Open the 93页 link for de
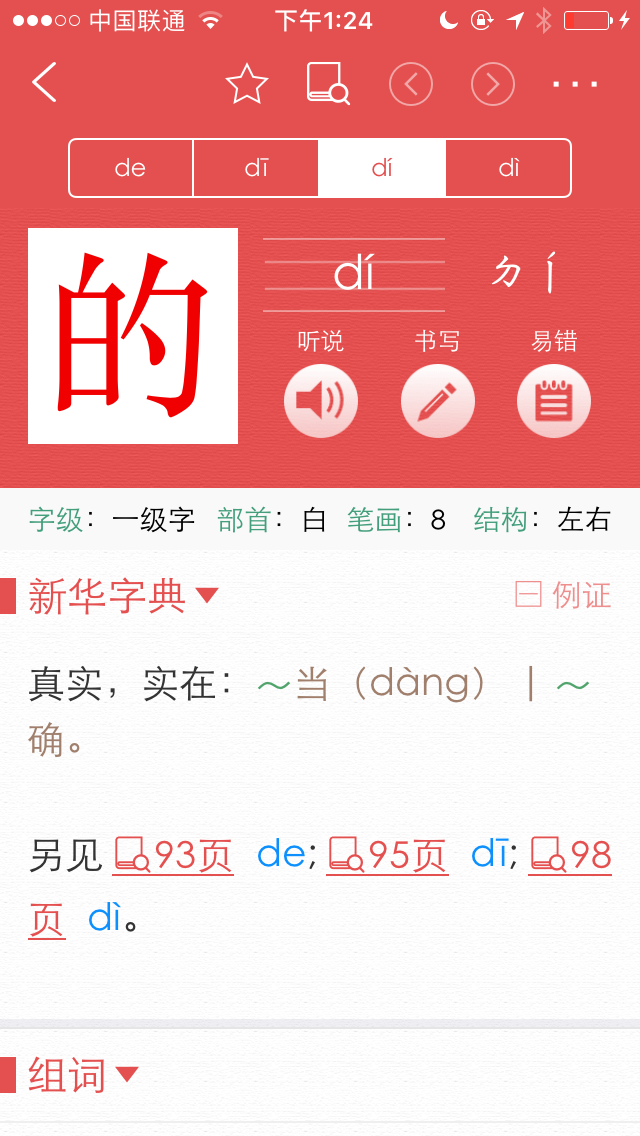640x1136 pixels. [174, 855]
